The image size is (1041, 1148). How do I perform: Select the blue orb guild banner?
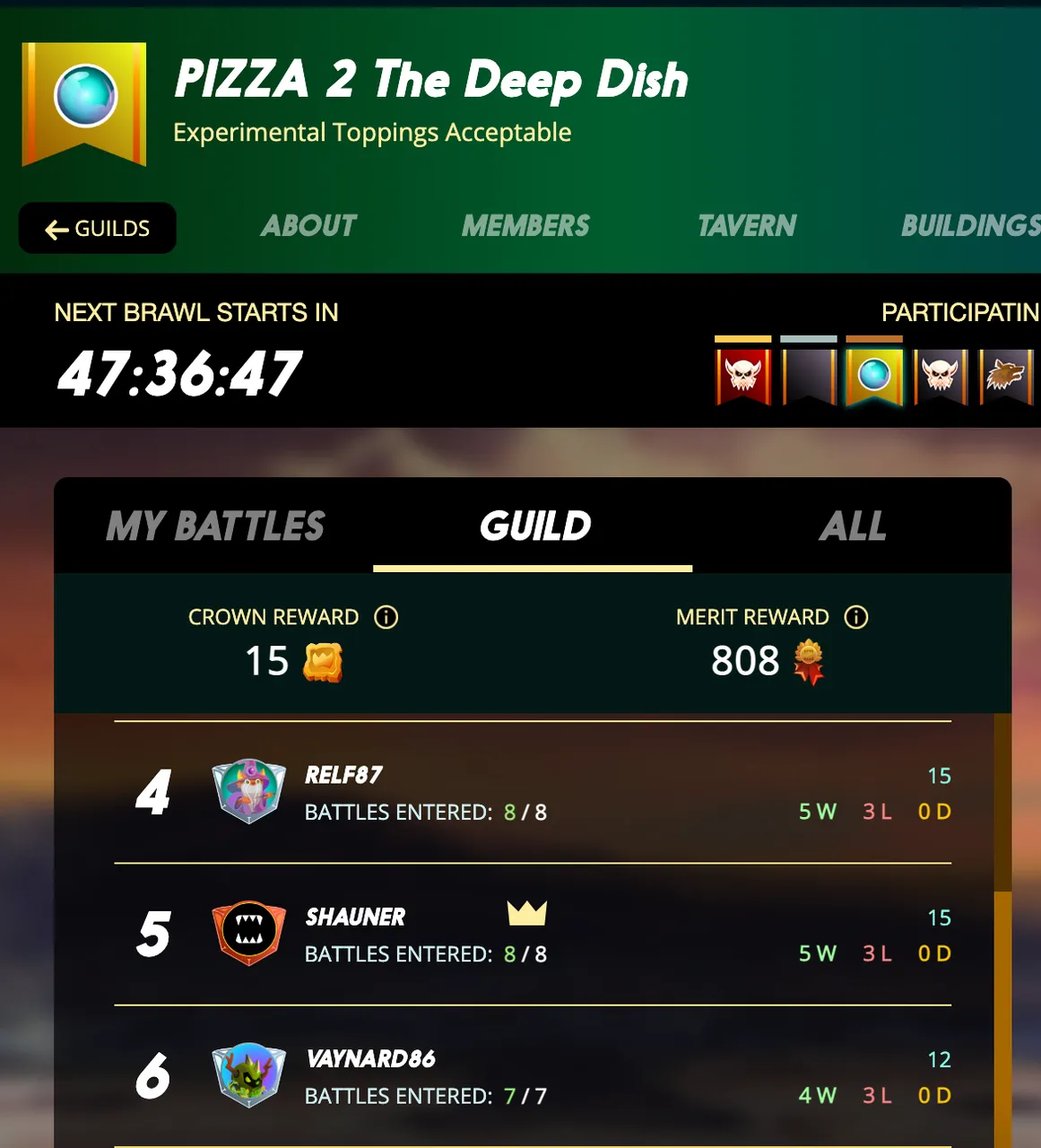(x=874, y=374)
